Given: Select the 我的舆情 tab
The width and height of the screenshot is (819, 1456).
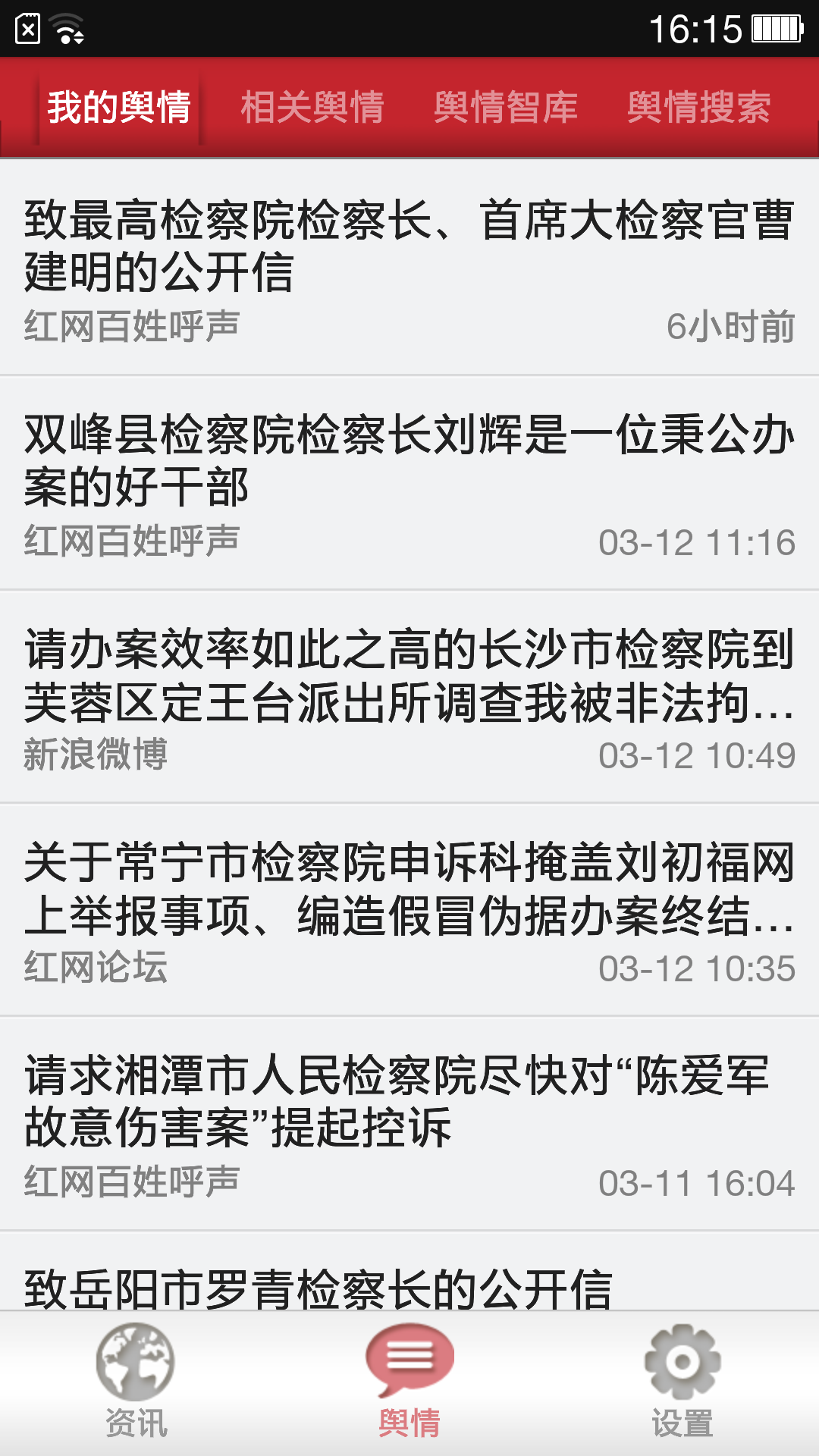Looking at the screenshot, I should click(119, 107).
